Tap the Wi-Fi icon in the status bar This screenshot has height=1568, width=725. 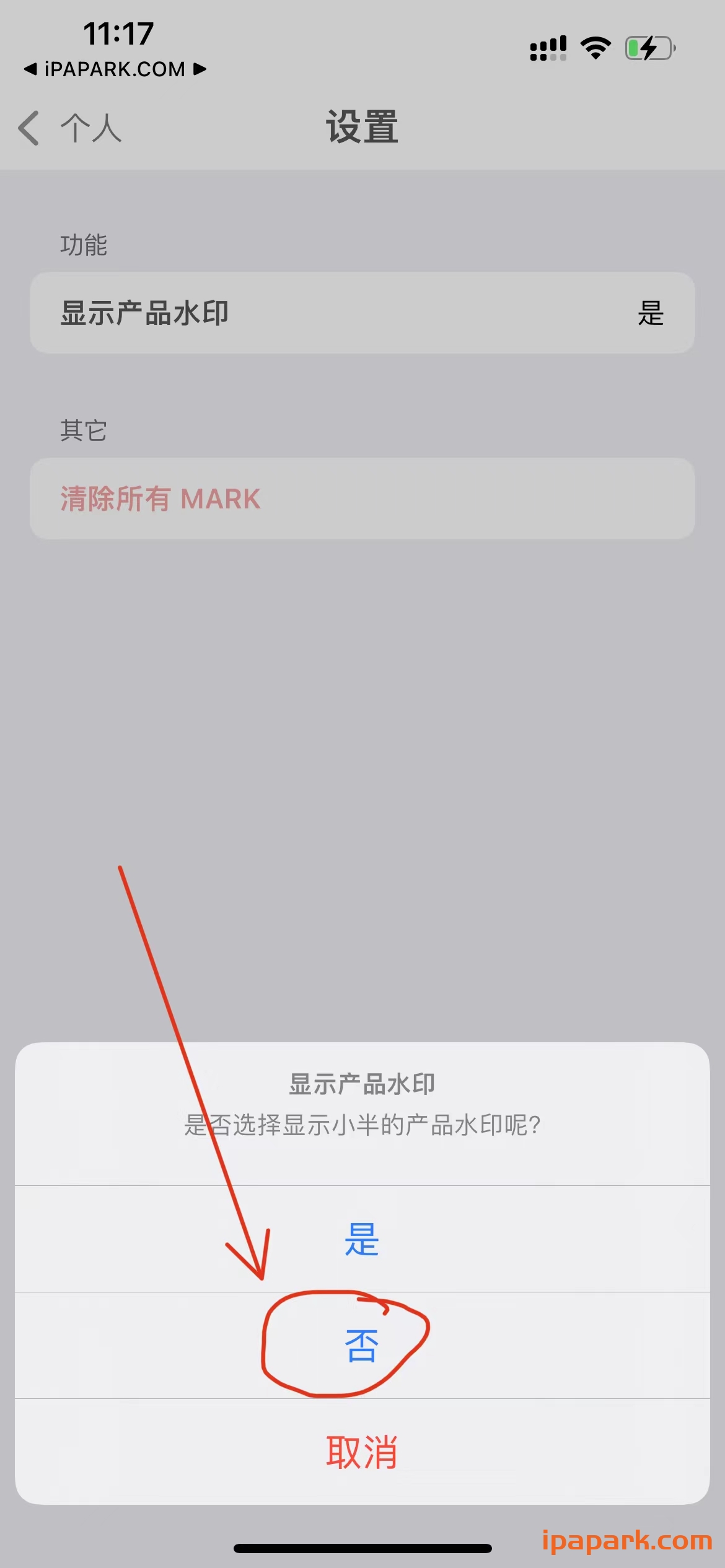click(594, 47)
